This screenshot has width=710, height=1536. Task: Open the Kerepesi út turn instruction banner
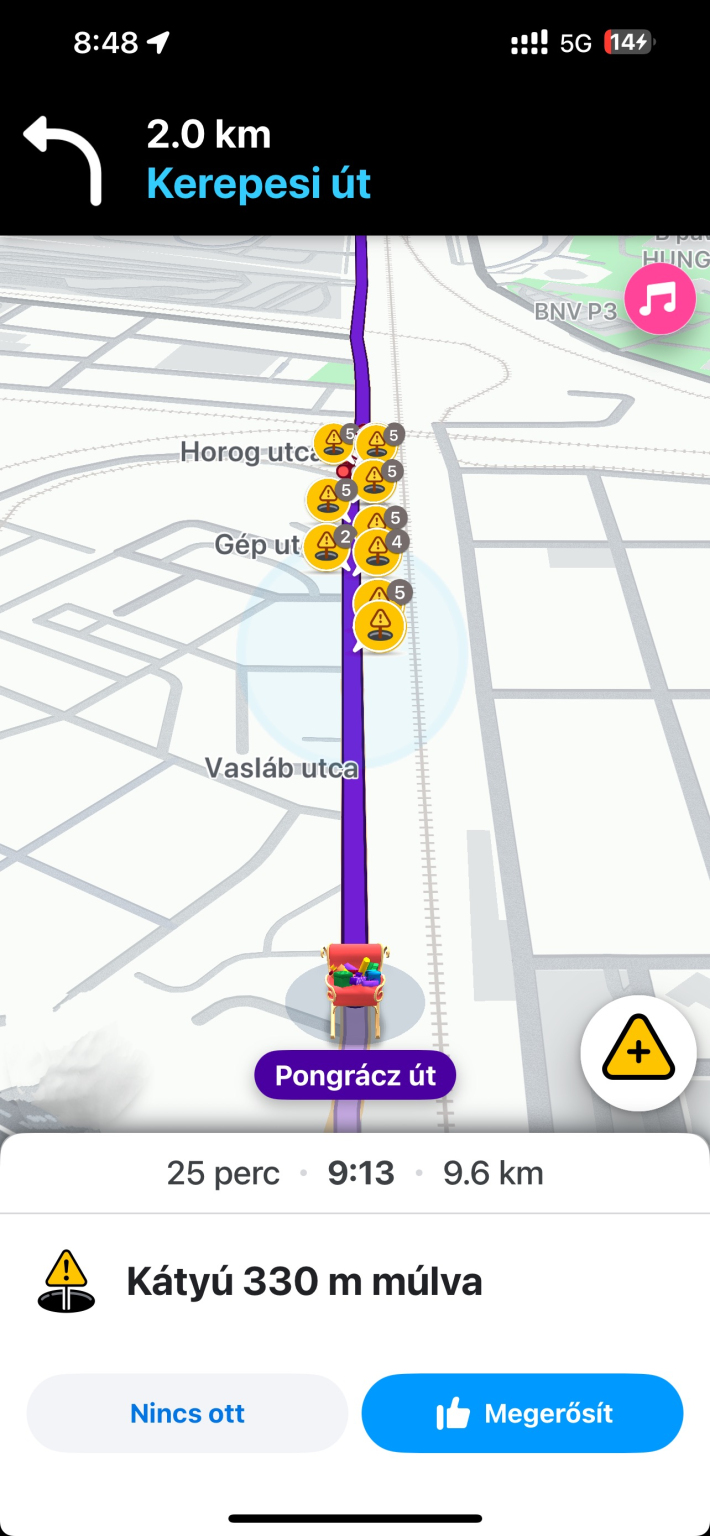258,160
